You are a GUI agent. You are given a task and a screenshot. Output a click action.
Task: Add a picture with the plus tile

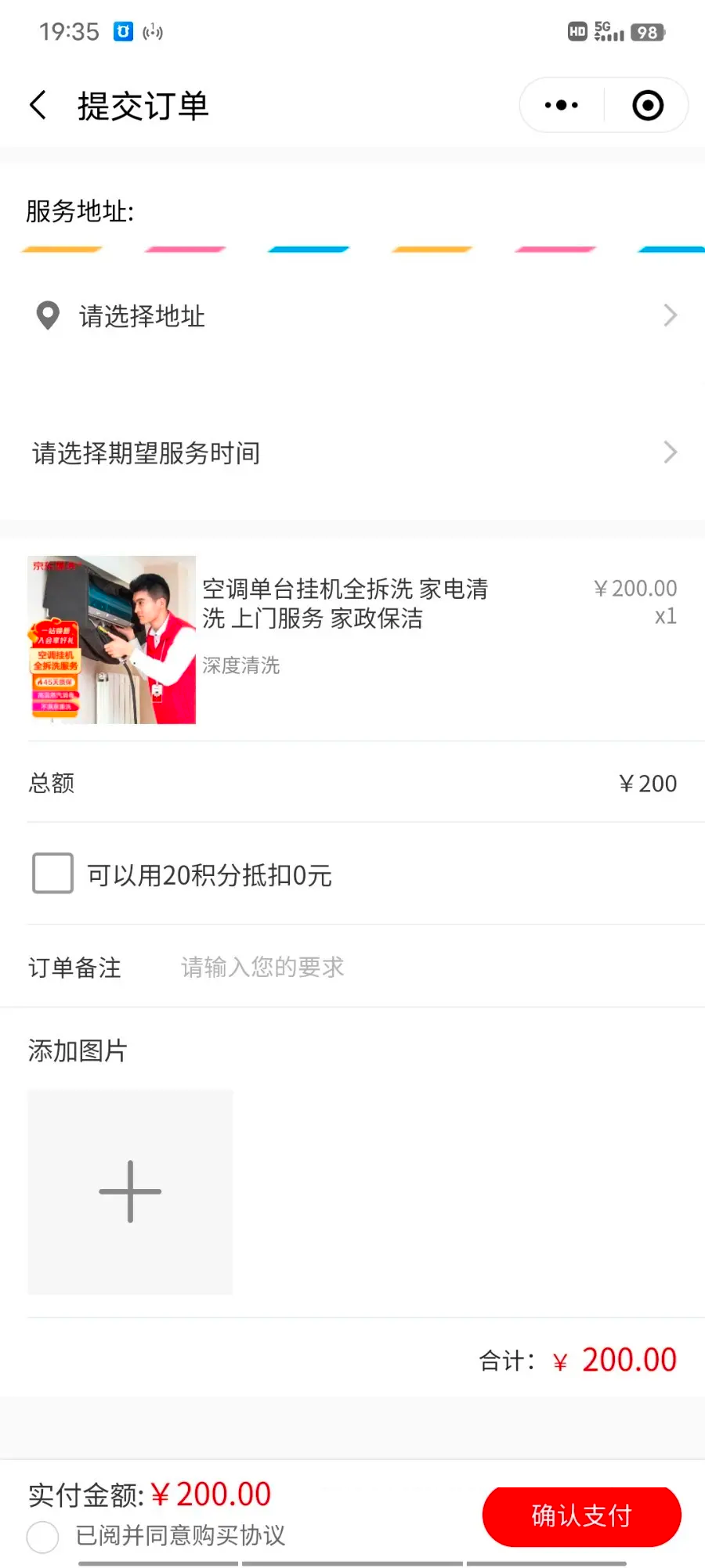tap(130, 1191)
